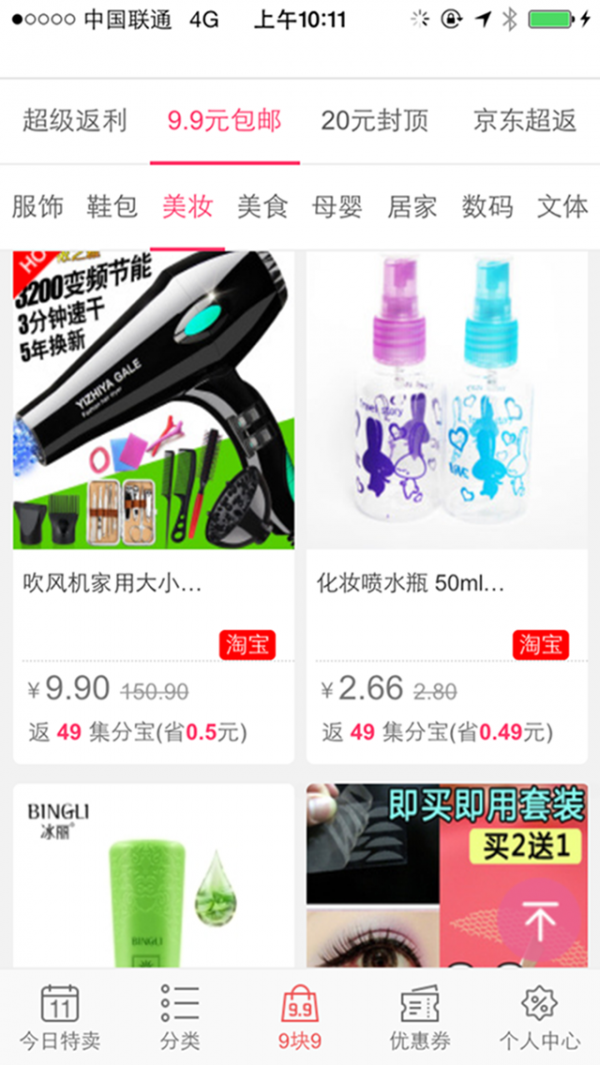This screenshot has width=600, height=1065.
Task: Select the 20元封顶 tab
Action: click(375, 122)
